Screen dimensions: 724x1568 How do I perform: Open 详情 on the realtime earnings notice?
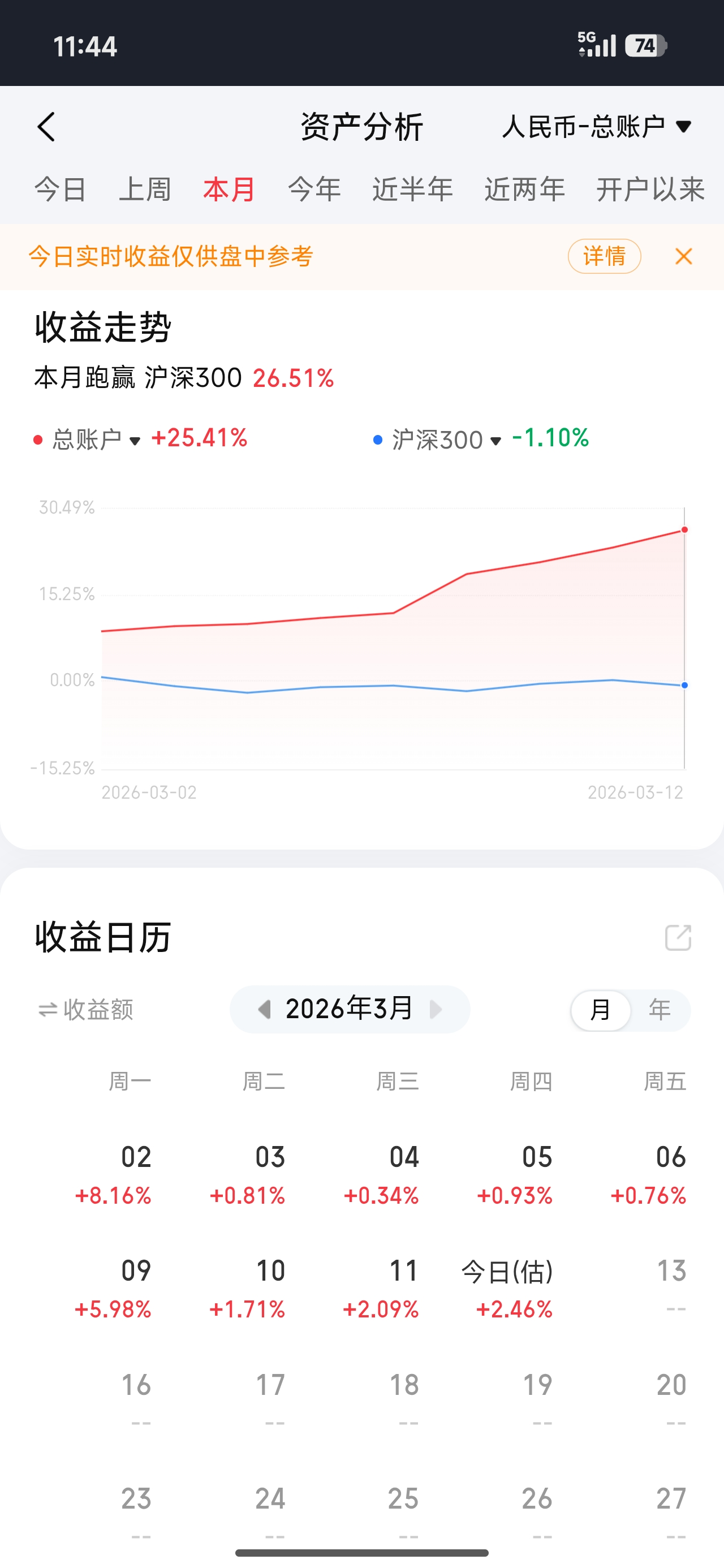pyautogui.click(x=604, y=256)
